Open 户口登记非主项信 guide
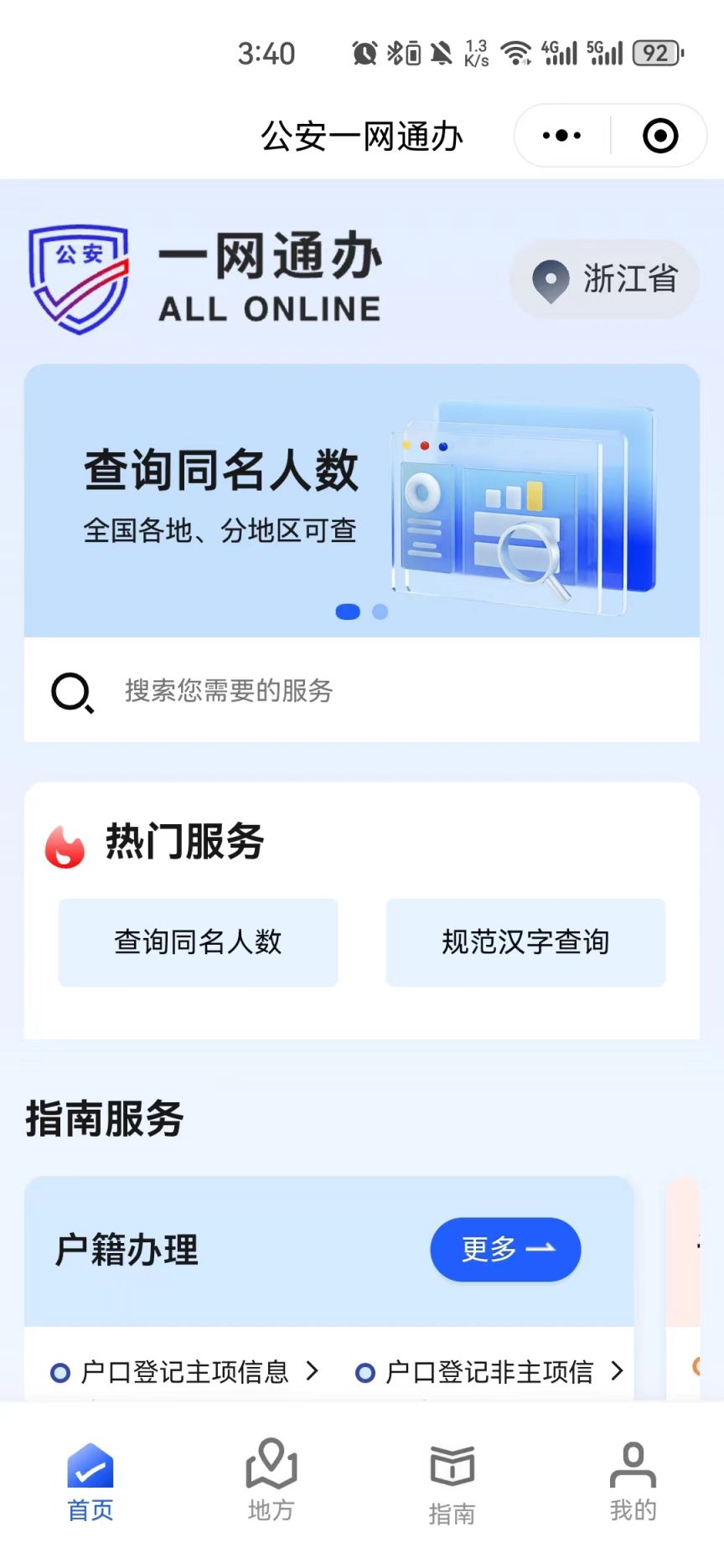Viewport: 724px width, 1568px height. point(489,1371)
